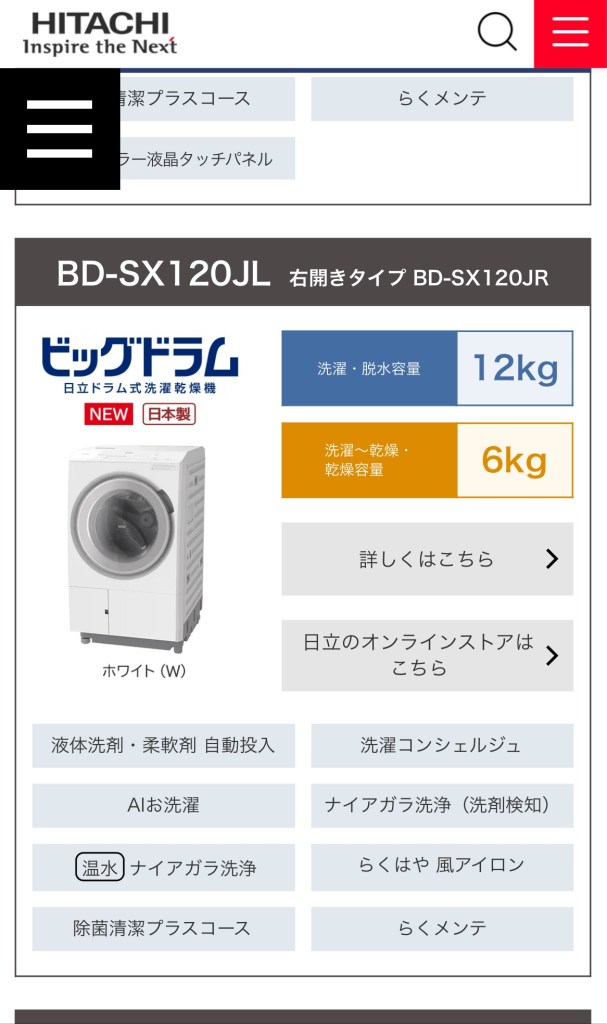Open the search magnifier icon
The width and height of the screenshot is (607, 1024).
(497, 32)
